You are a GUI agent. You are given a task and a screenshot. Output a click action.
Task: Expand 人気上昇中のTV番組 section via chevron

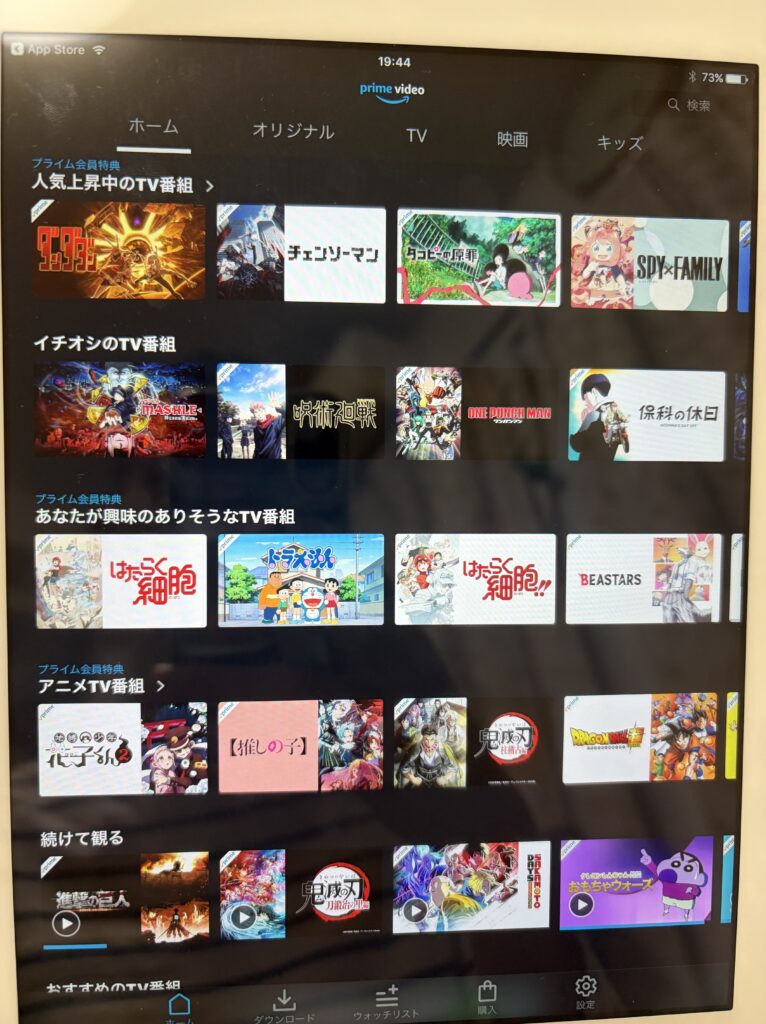(210, 185)
